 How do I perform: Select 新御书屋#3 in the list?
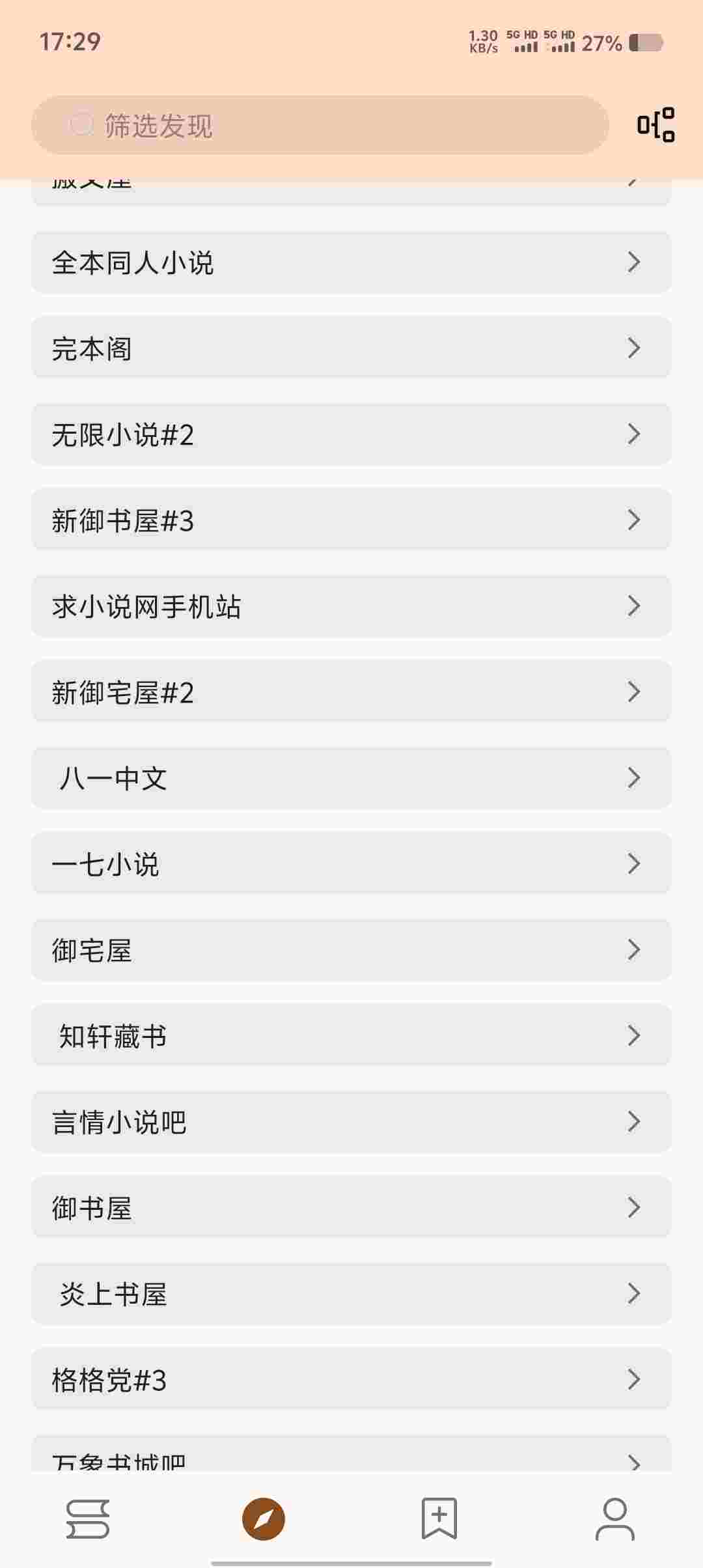[351, 520]
